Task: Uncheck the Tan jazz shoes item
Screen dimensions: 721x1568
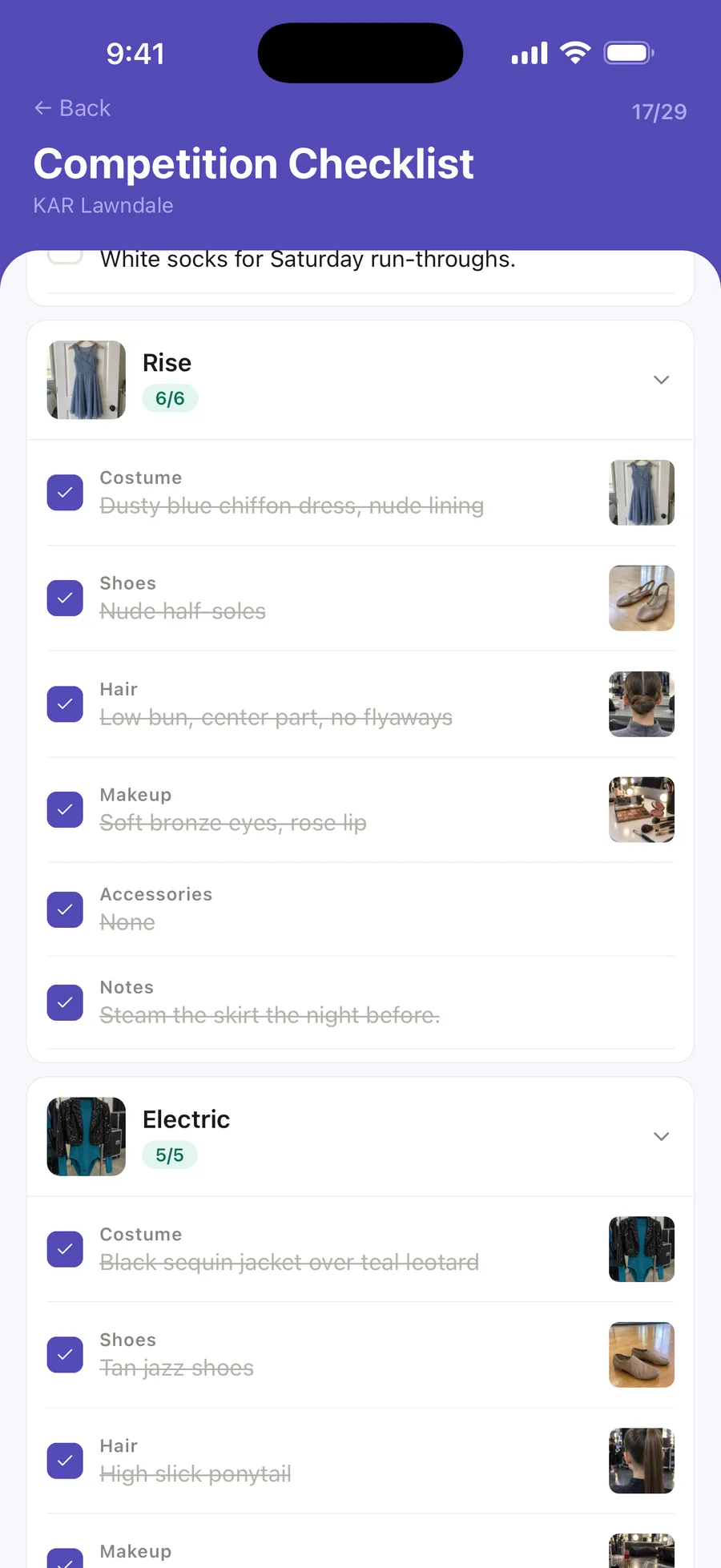Action: (x=65, y=1355)
